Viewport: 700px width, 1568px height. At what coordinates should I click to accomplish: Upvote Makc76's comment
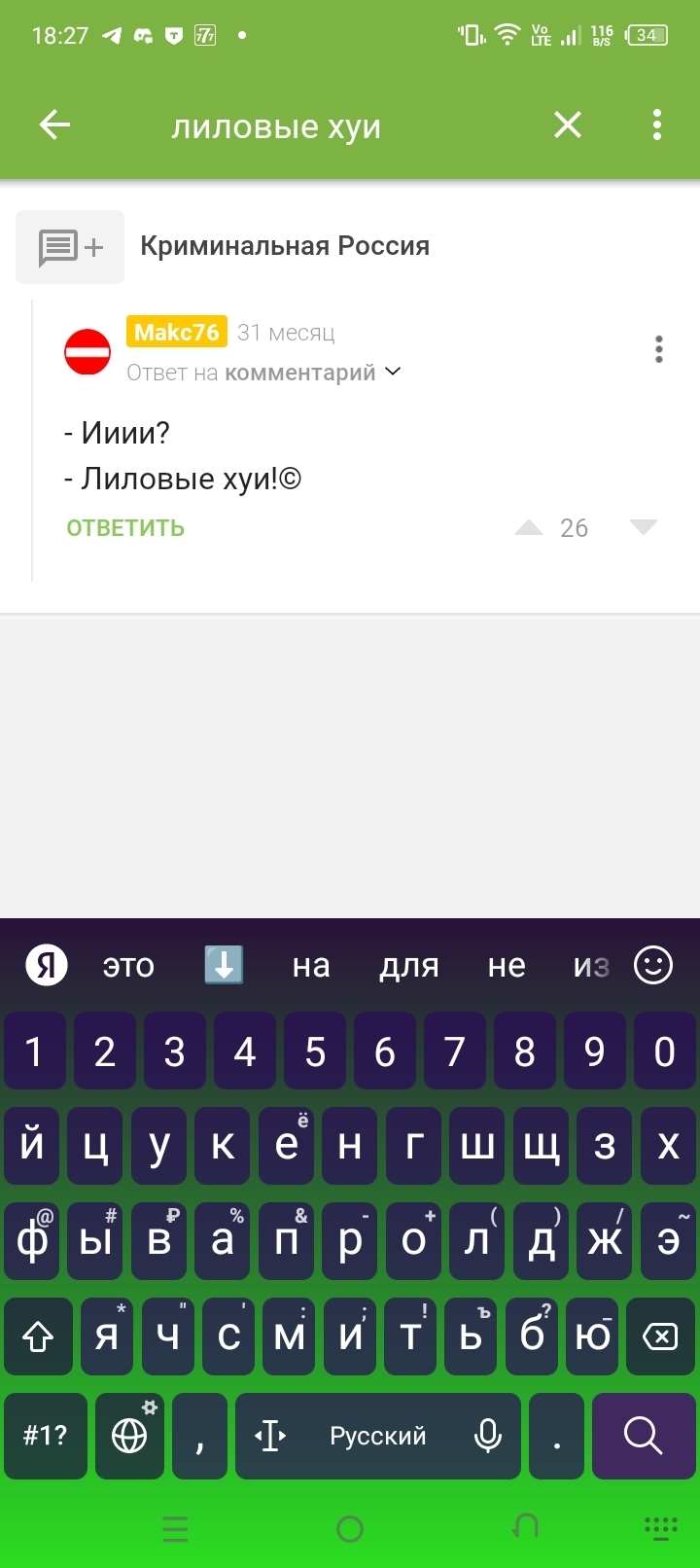[x=529, y=528]
